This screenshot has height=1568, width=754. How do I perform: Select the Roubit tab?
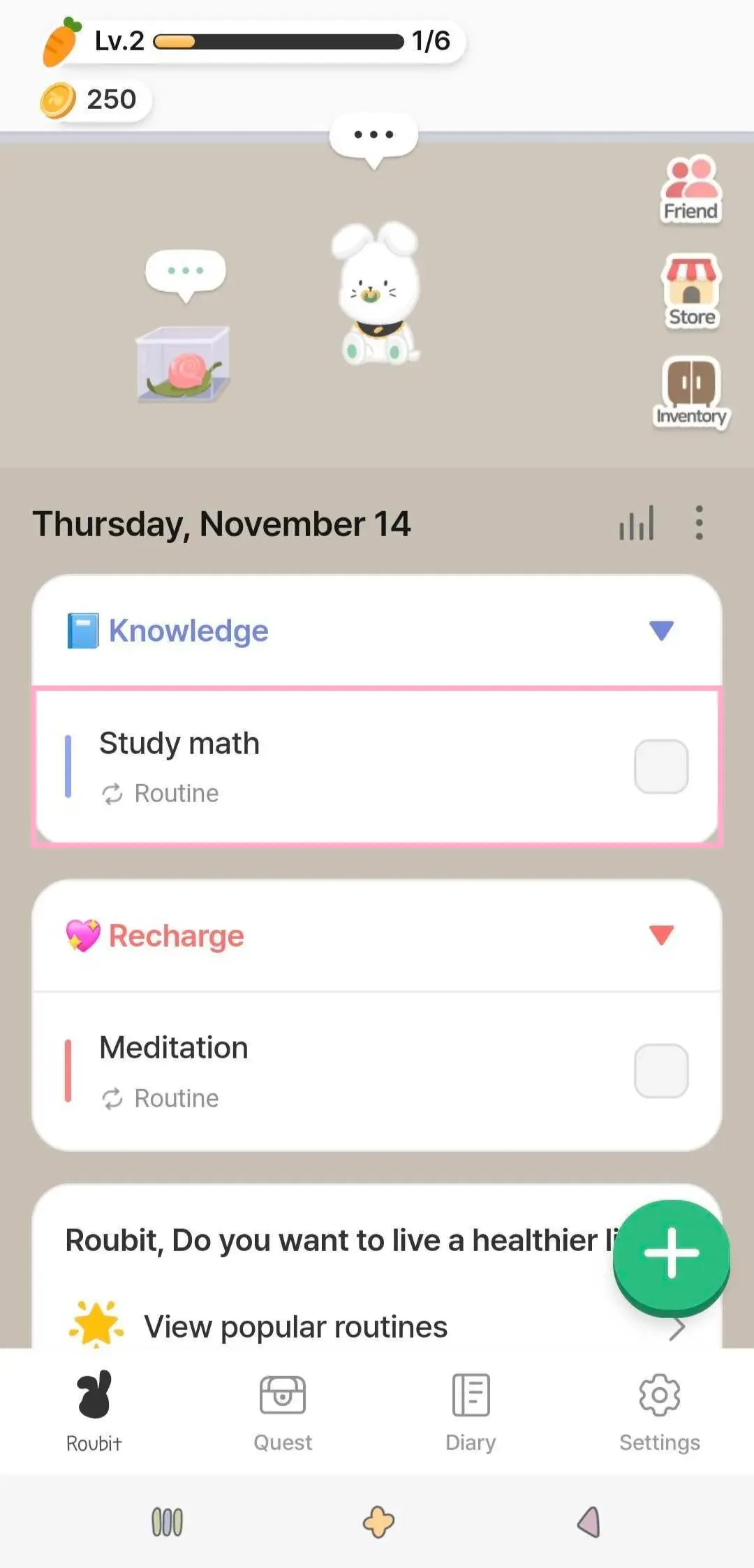click(94, 1412)
